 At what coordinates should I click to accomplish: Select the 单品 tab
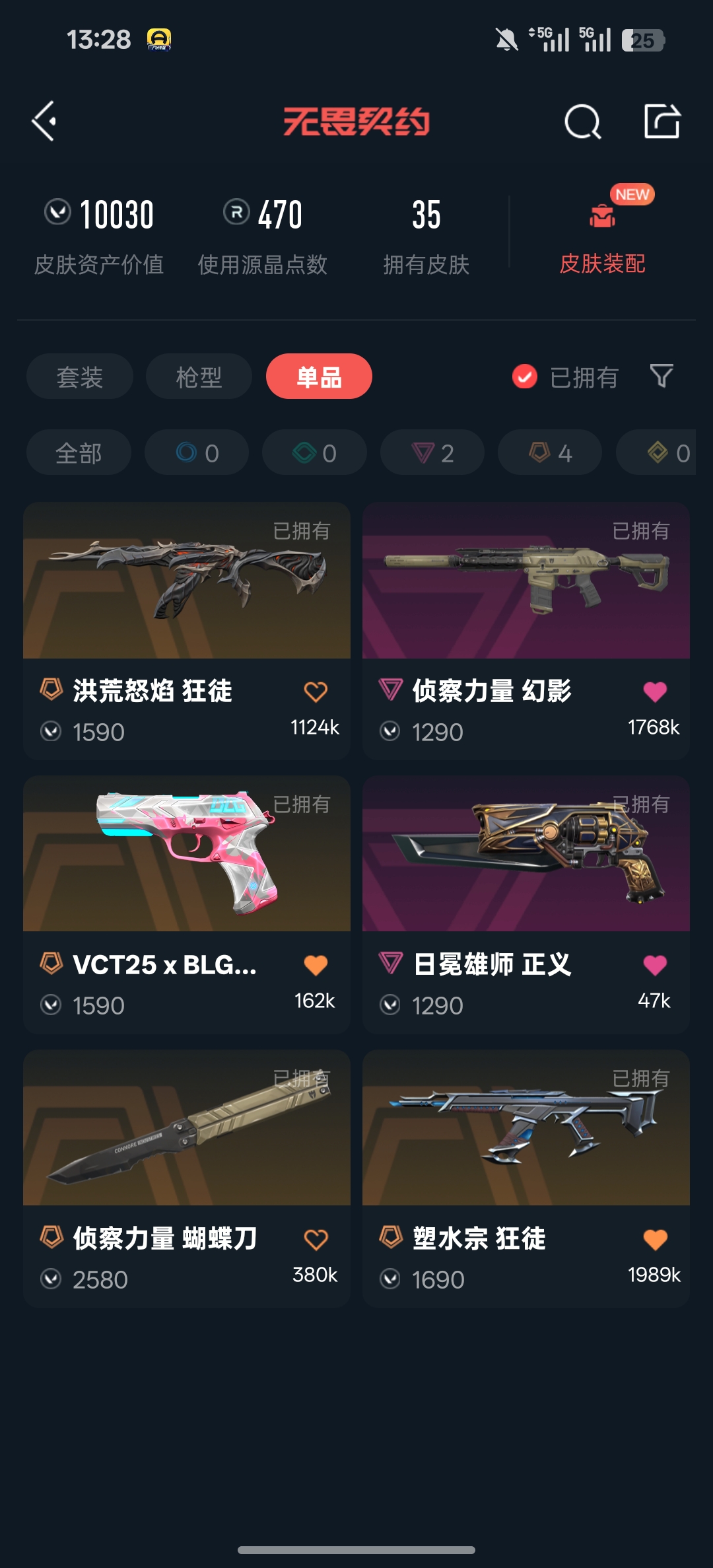(319, 377)
